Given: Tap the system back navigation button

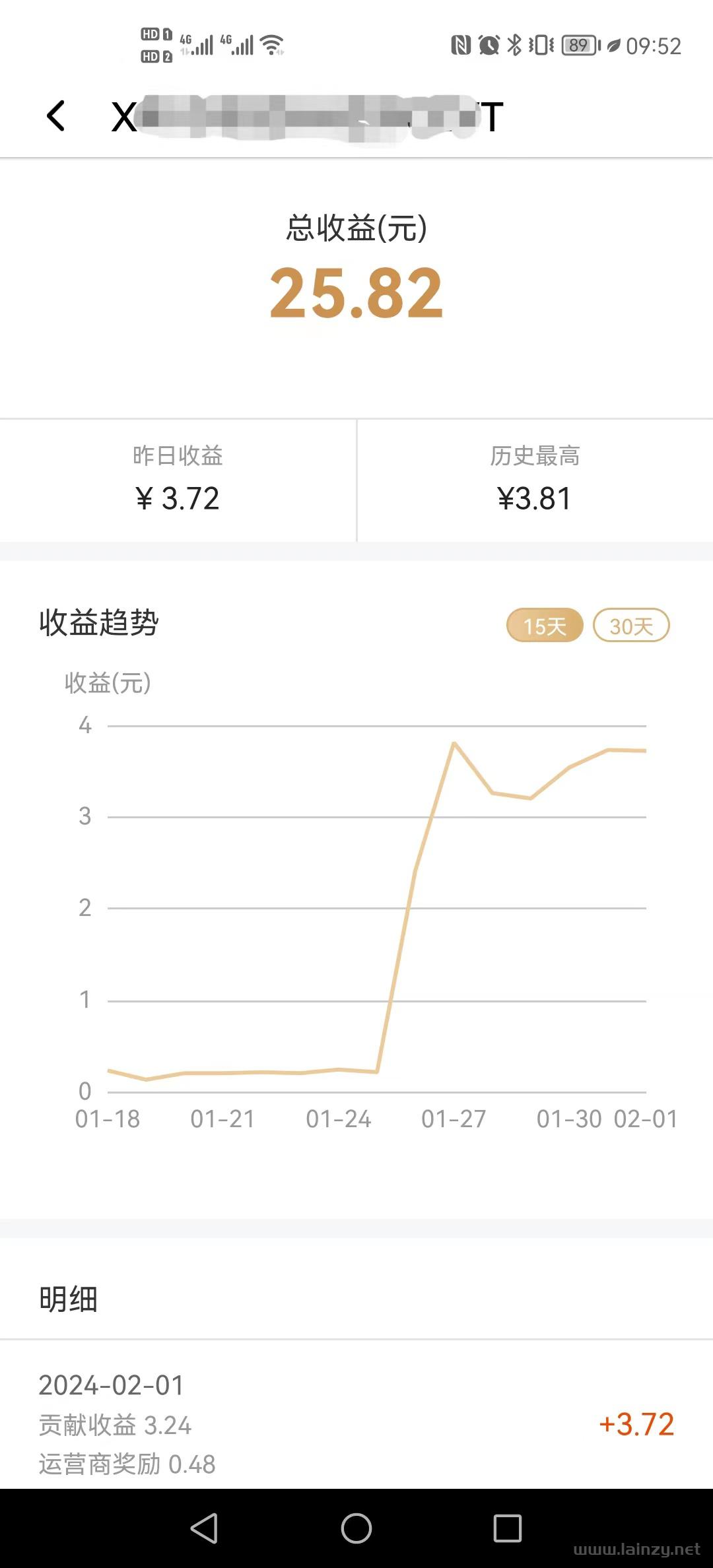Looking at the screenshot, I should (204, 1528).
